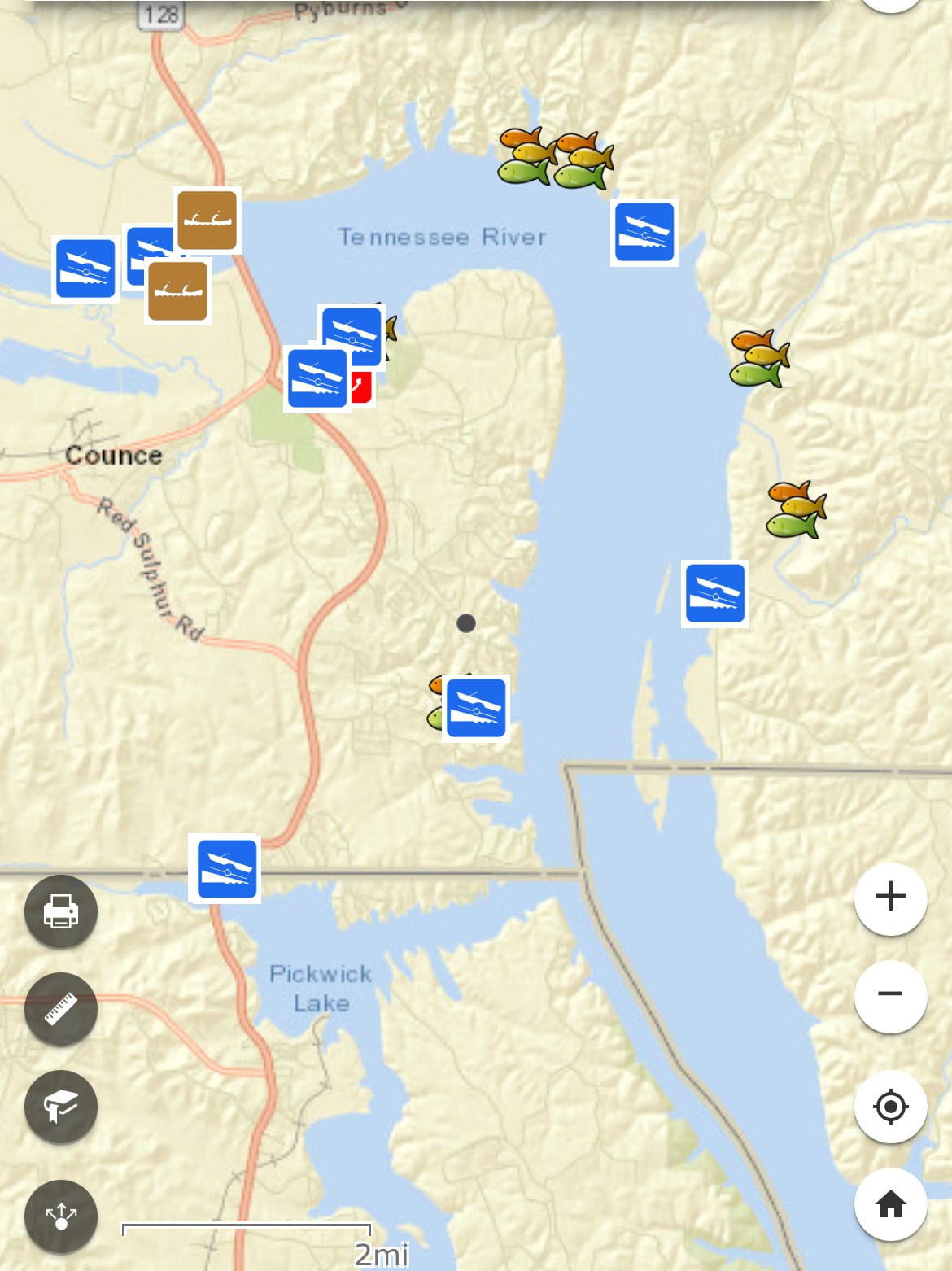The height and width of the screenshot is (1271, 952).
Task: Zoom in with the plus button
Action: point(890,897)
